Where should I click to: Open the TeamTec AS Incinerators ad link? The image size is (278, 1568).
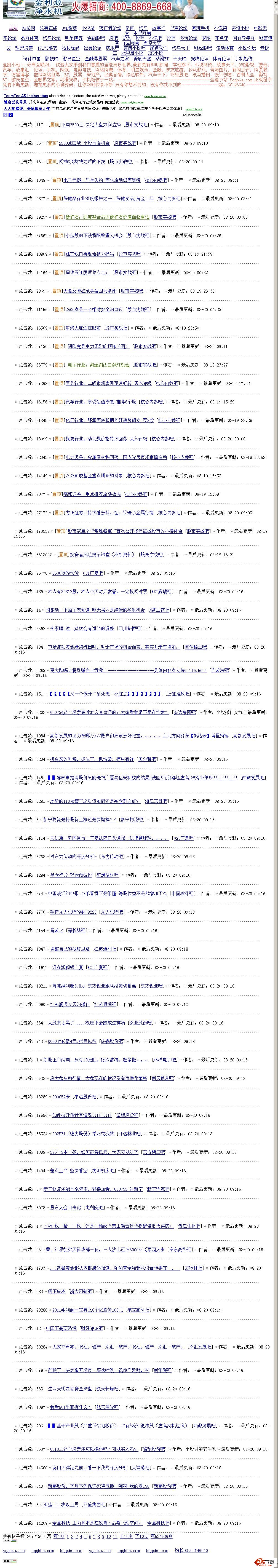point(25,96)
